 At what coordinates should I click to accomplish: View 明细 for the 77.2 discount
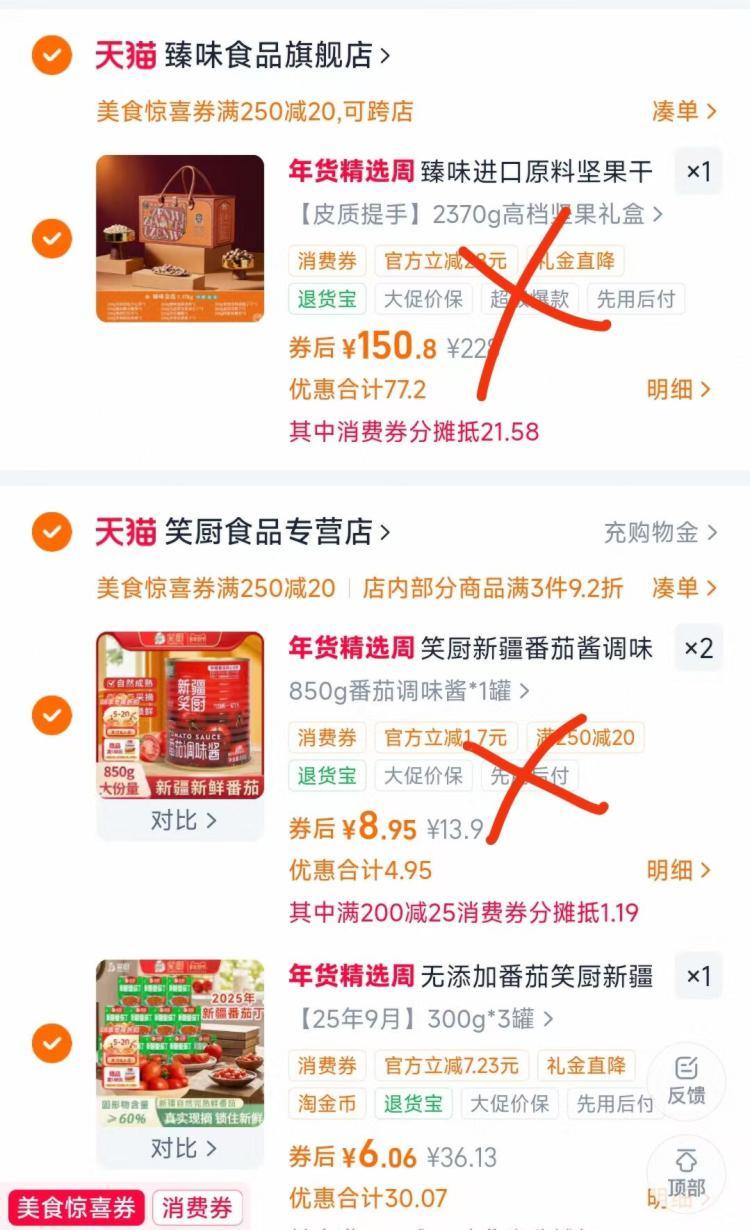click(678, 389)
